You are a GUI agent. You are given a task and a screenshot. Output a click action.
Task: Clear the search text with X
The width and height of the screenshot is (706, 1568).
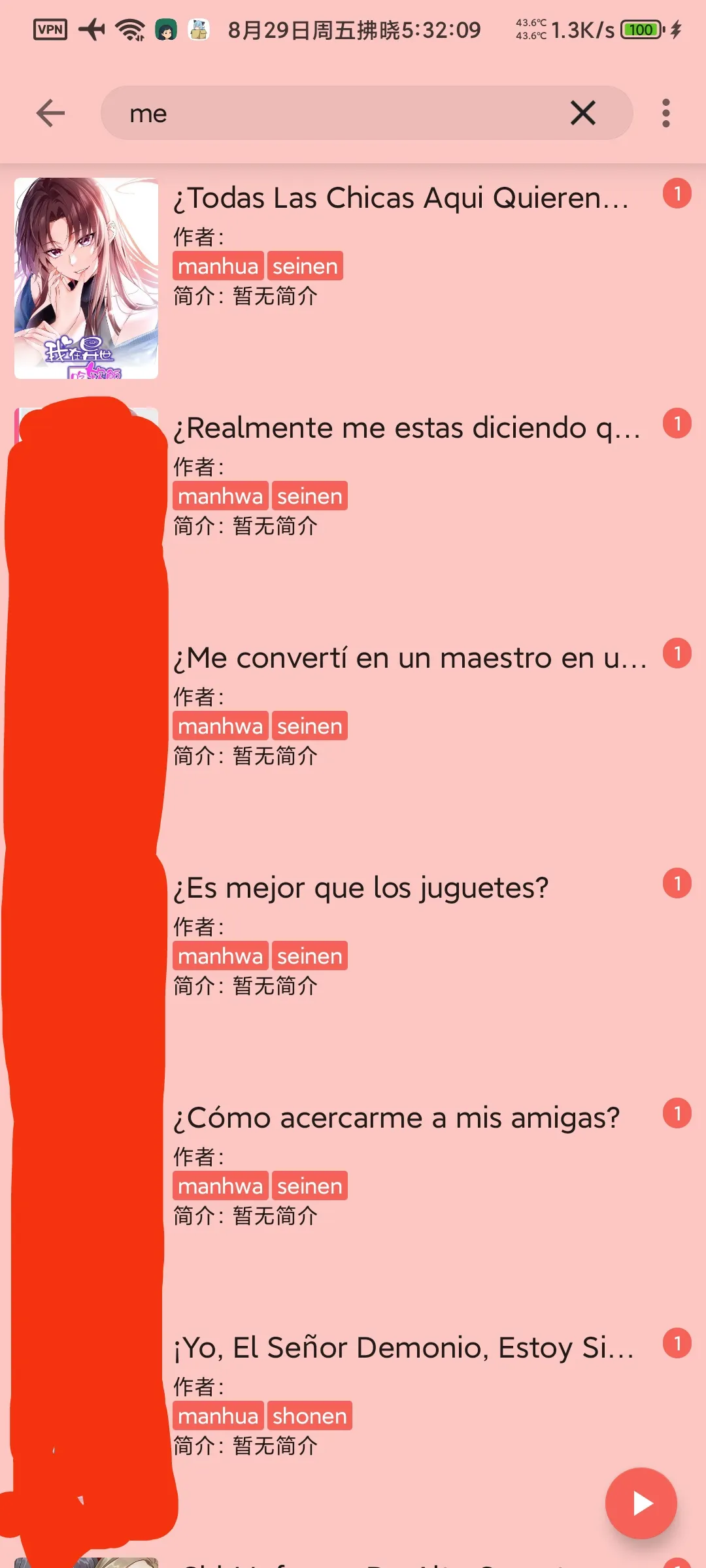click(x=582, y=113)
